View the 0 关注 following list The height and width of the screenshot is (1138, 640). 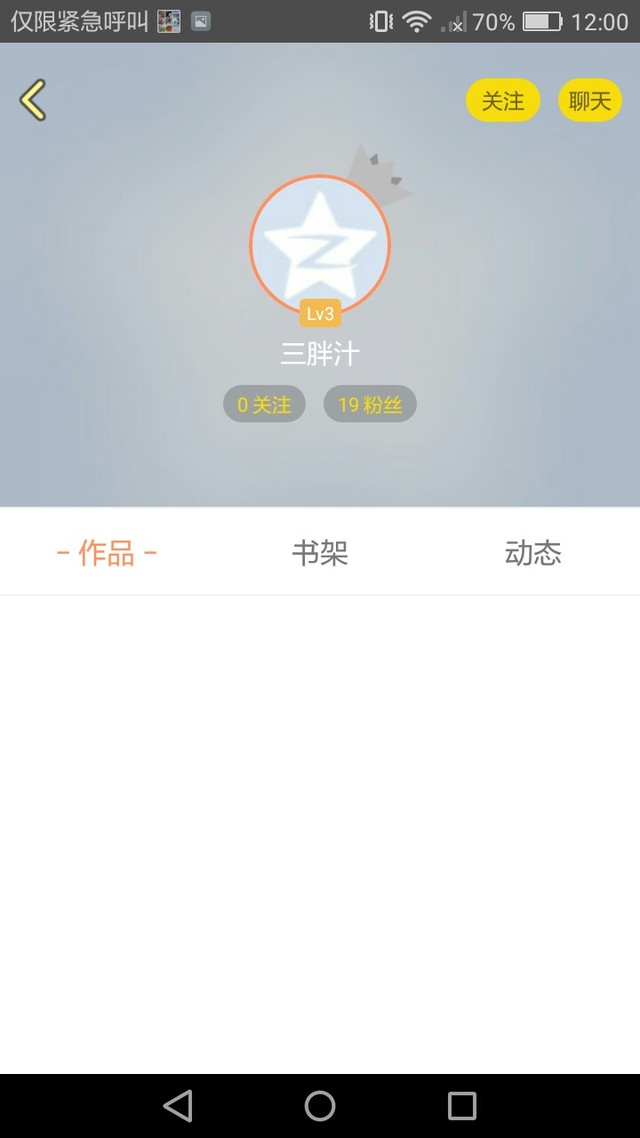(264, 404)
